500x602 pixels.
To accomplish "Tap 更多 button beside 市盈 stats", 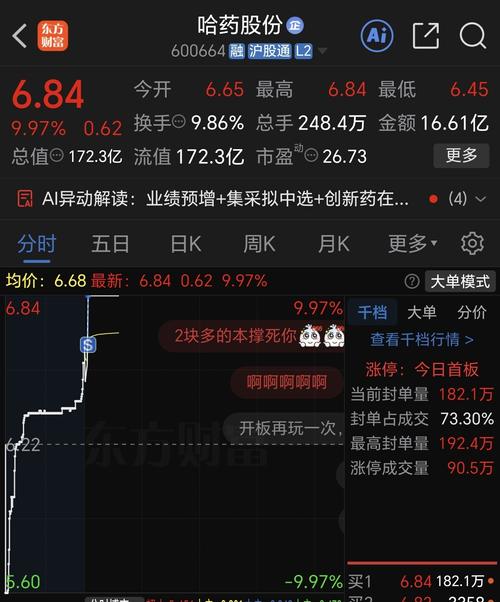I will [x=461, y=155].
